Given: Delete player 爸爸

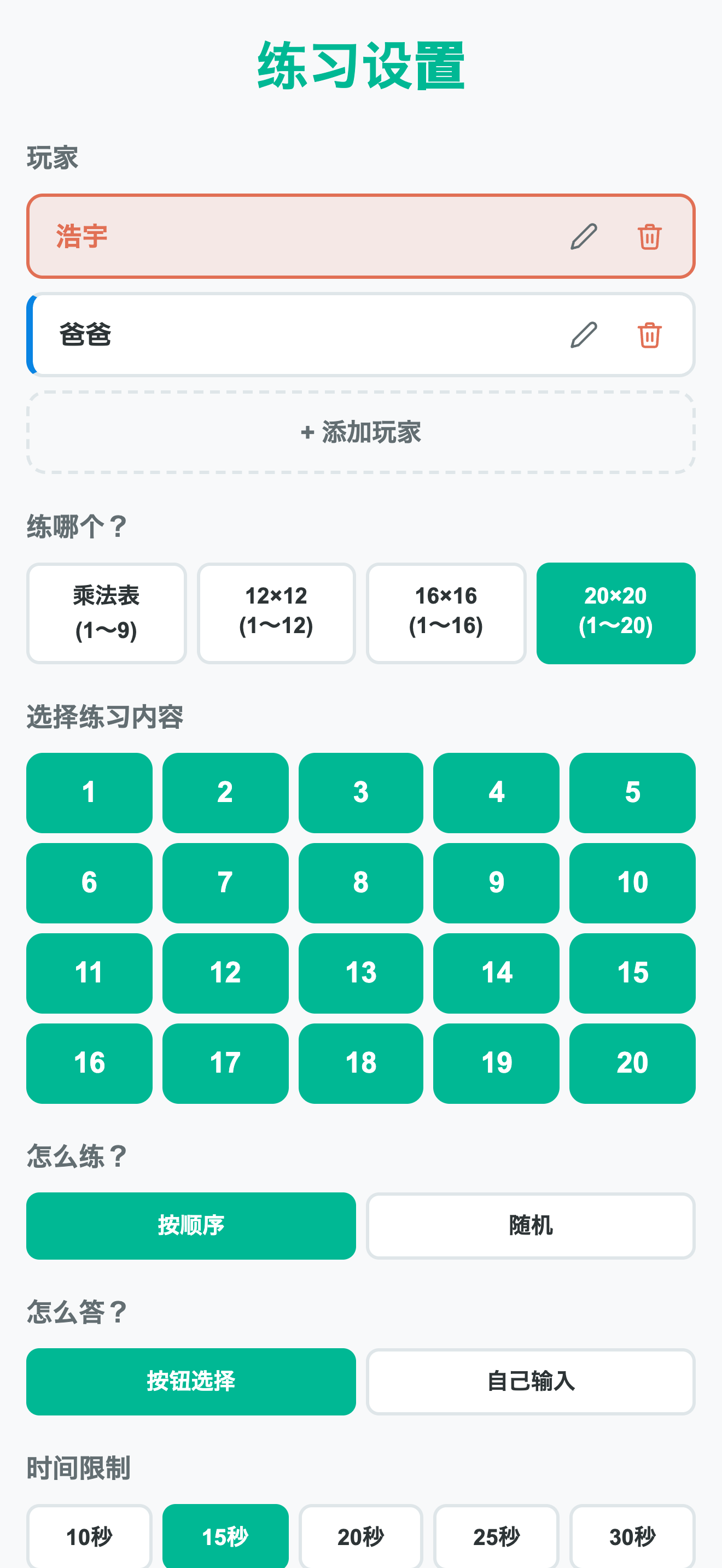Looking at the screenshot, I should coord(649,335).
